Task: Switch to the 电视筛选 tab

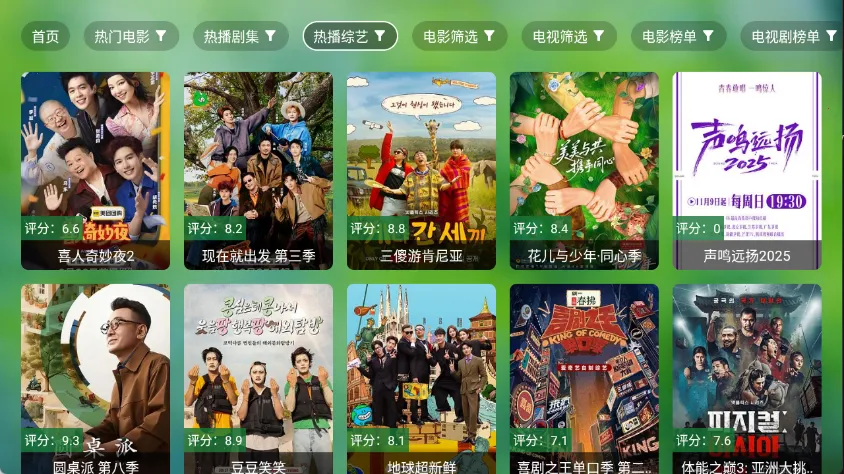Action: (x=568, y=37)
